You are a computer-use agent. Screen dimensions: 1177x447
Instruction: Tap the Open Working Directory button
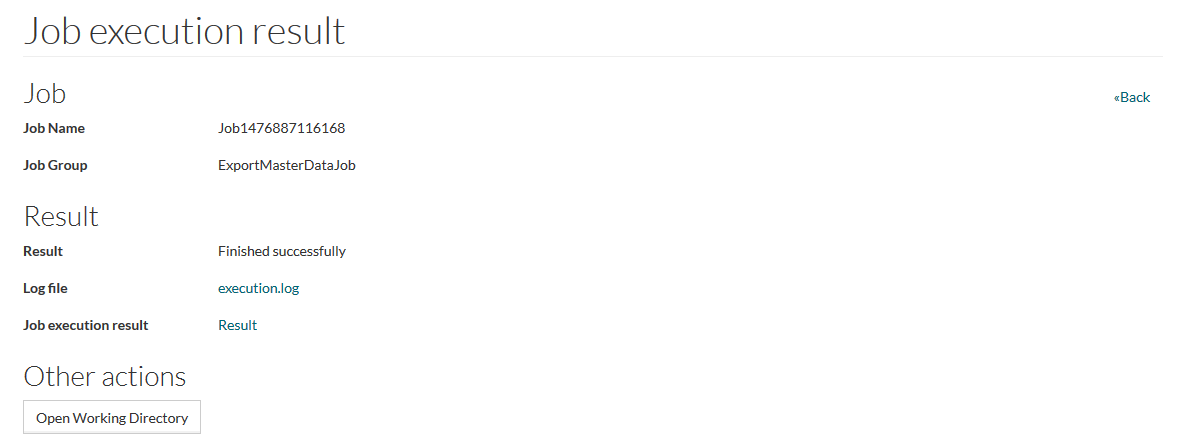[x=112, y=418]
